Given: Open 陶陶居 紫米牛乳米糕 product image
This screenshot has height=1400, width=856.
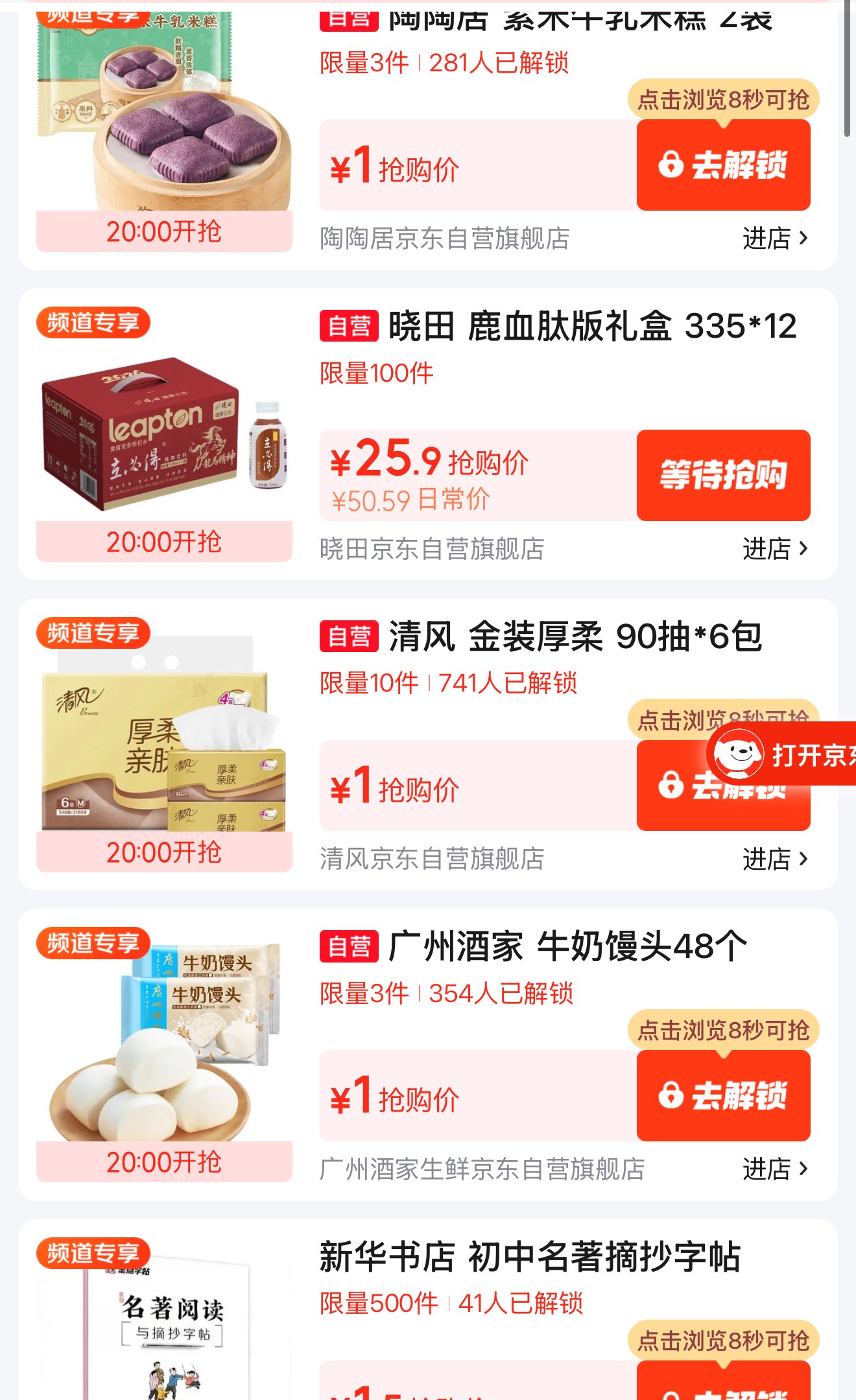Looking at the screenshot, I should (164, 117).
